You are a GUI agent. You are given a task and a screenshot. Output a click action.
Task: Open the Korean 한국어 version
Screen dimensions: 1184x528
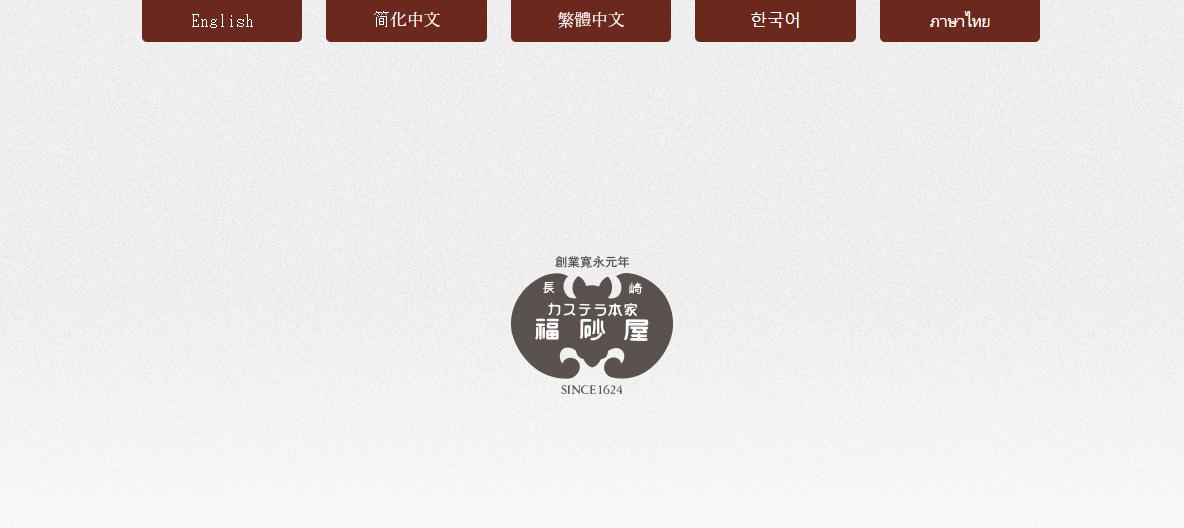(x=775, y=20)
